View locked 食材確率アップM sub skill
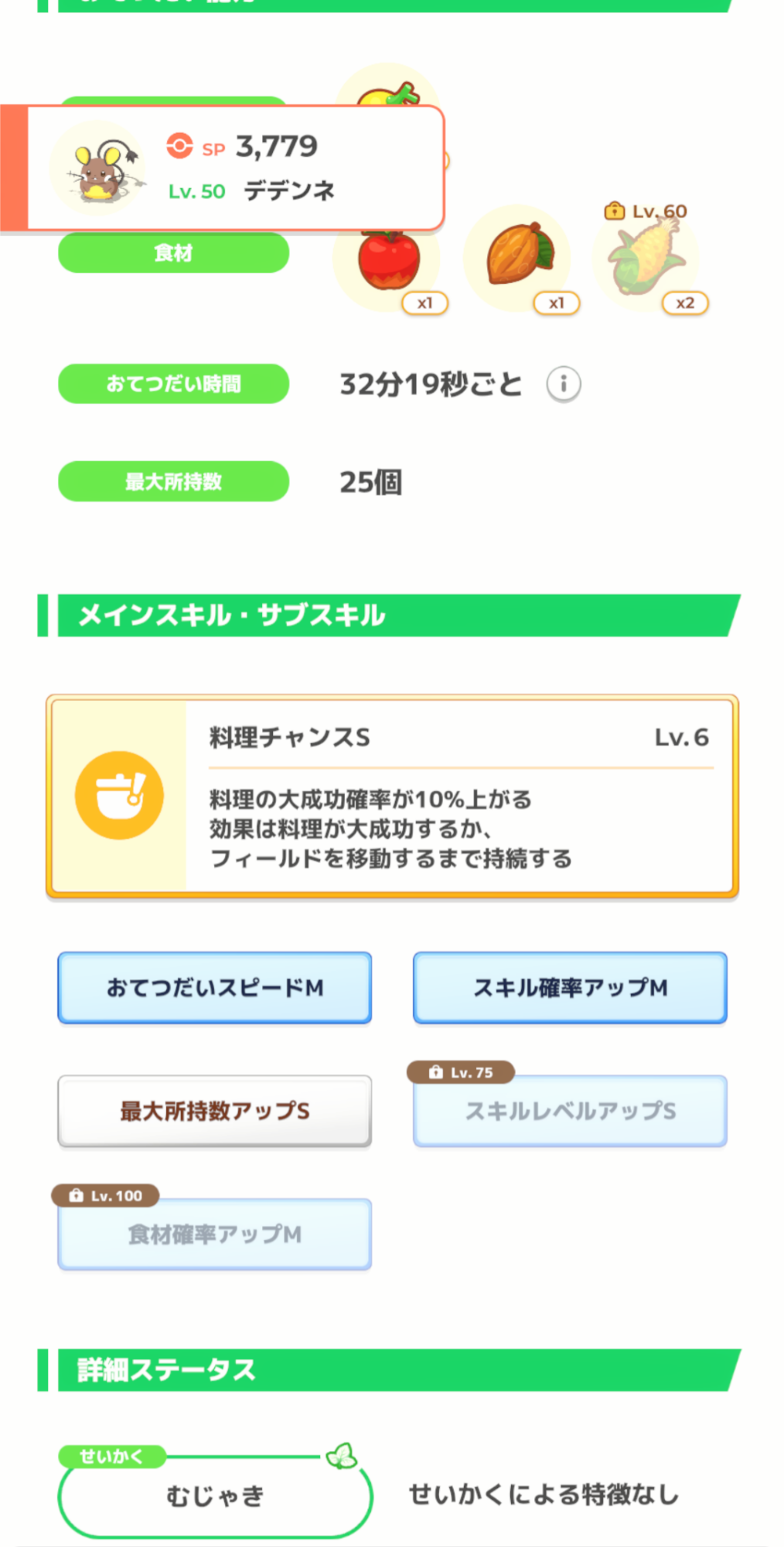The height and width of the screenshot is (1547, 784). (x=214, y=1235)
